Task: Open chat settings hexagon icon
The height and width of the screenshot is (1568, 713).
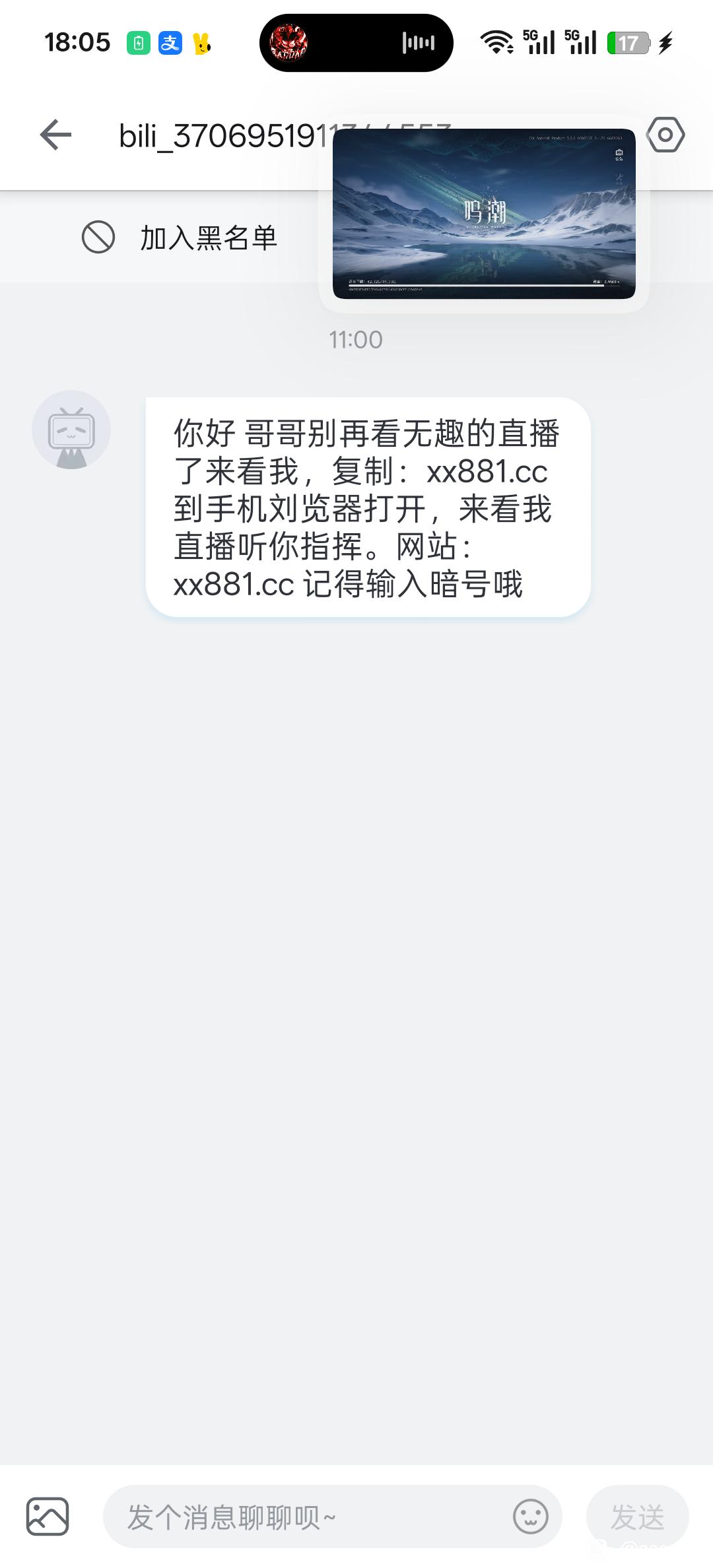Action: 665,135
